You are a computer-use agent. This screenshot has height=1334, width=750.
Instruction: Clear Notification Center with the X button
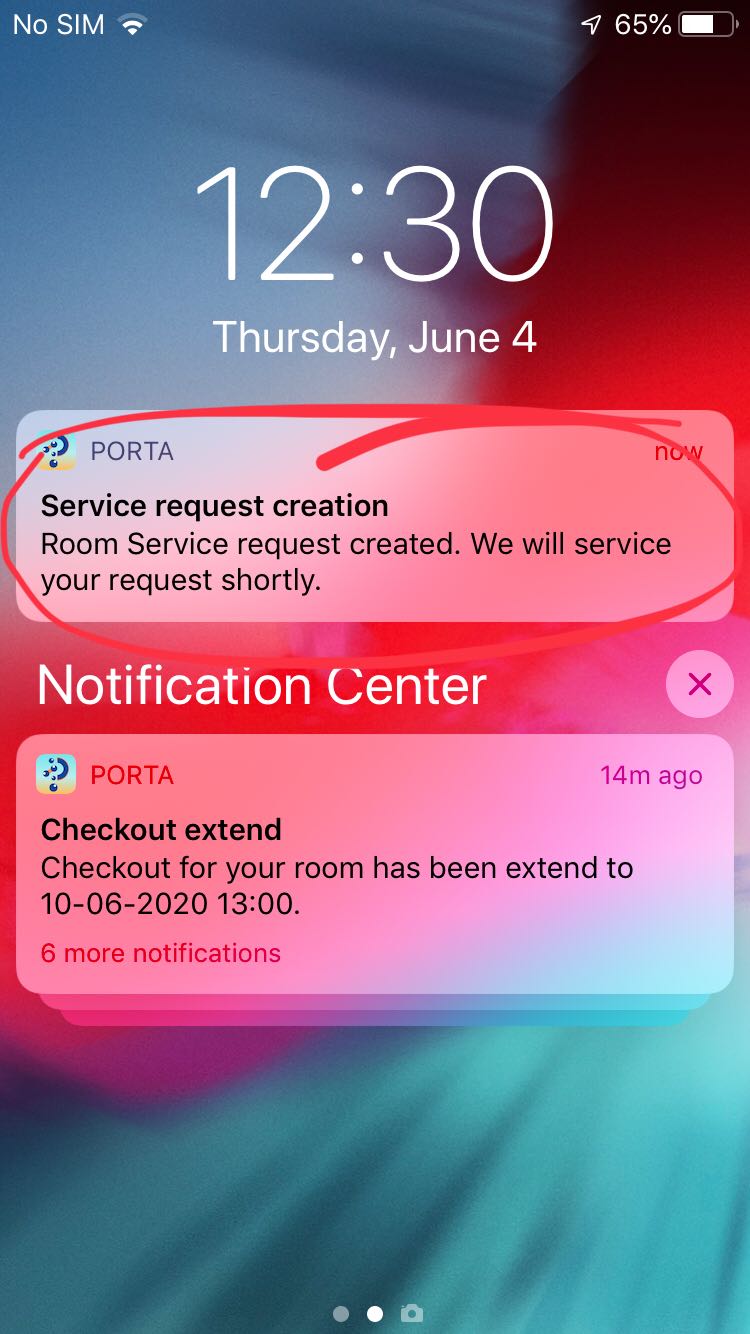699,684
